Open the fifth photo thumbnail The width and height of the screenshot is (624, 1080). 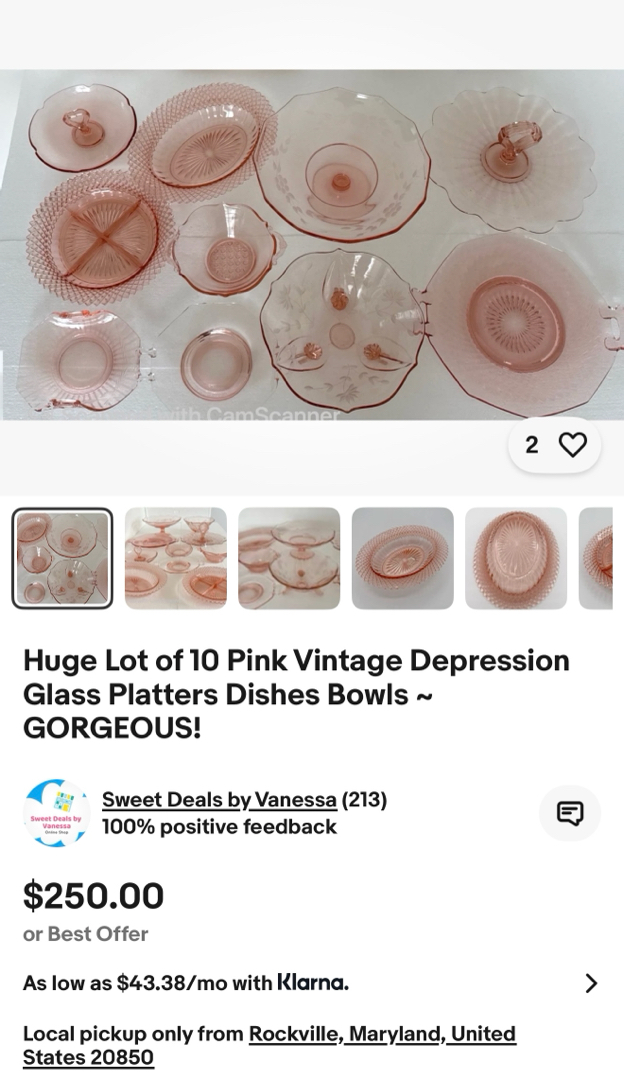(516, 558)
